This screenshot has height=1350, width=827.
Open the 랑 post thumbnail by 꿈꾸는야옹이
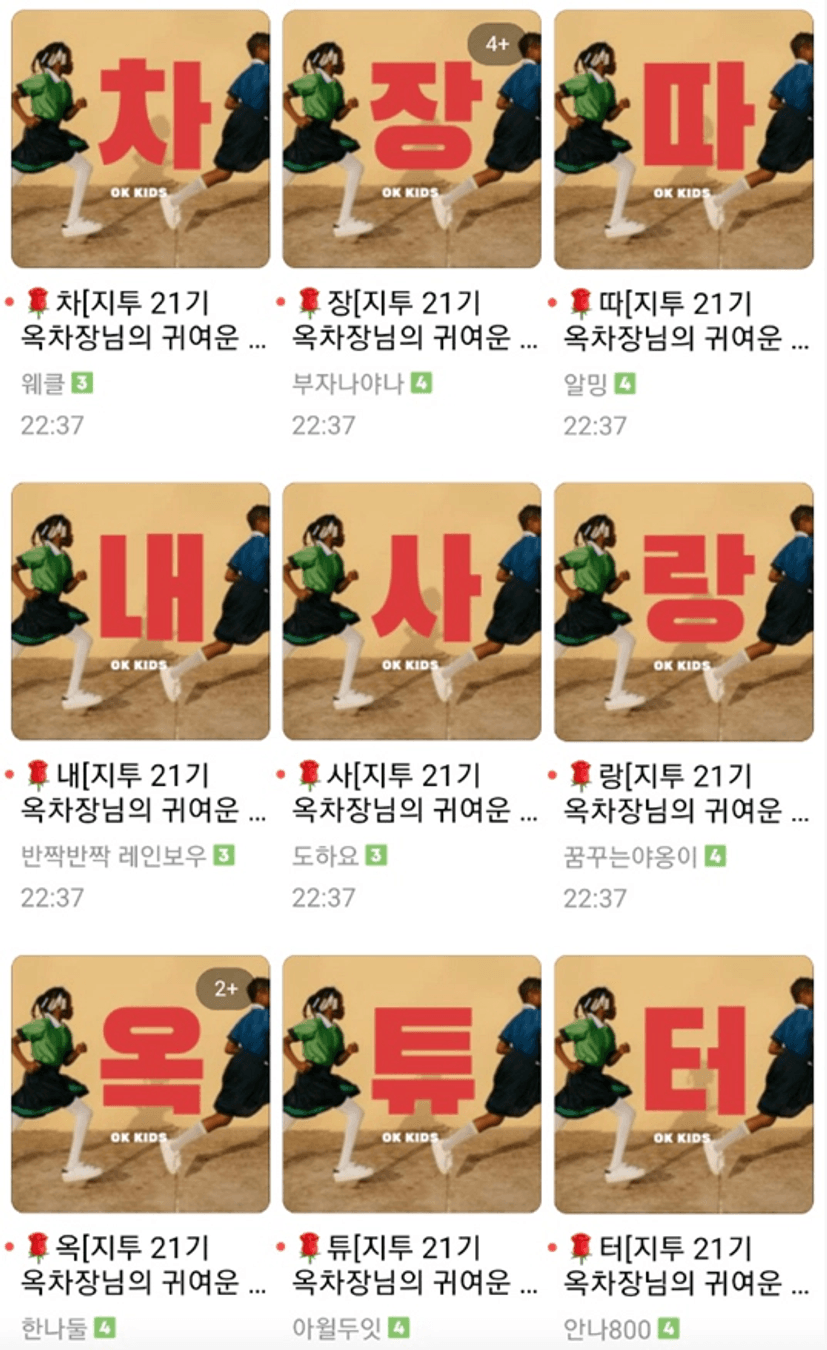click(x=684, y=611)
